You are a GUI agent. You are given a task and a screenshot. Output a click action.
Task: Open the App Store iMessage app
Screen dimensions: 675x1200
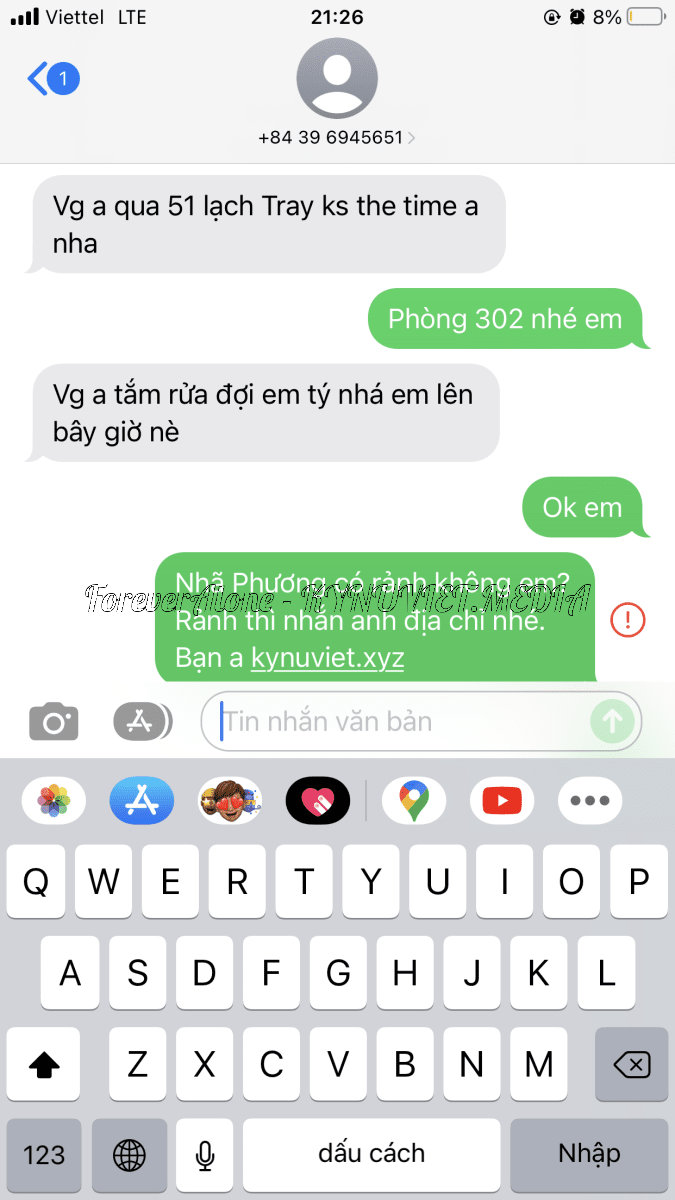(x=141, y=800)
